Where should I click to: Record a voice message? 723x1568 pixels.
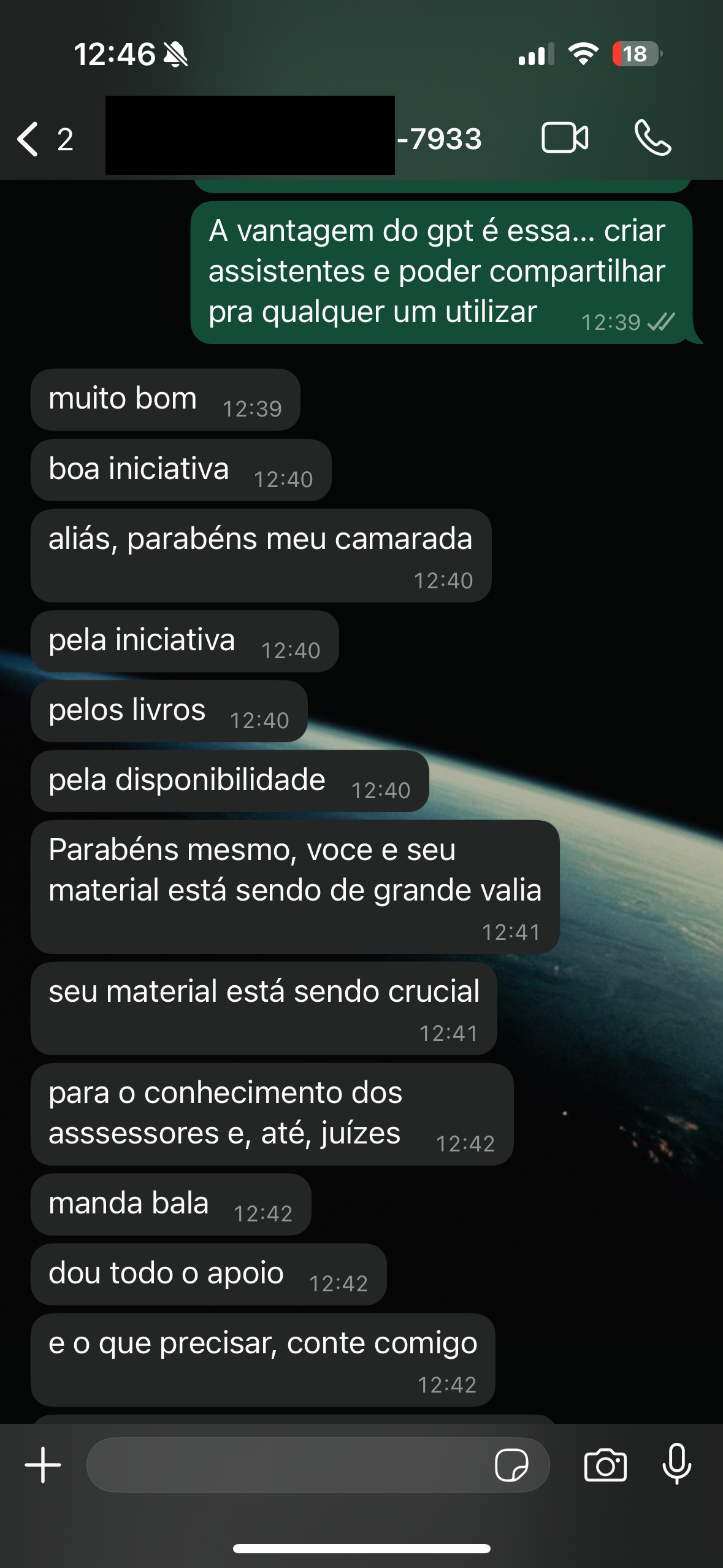[677, 1465]
